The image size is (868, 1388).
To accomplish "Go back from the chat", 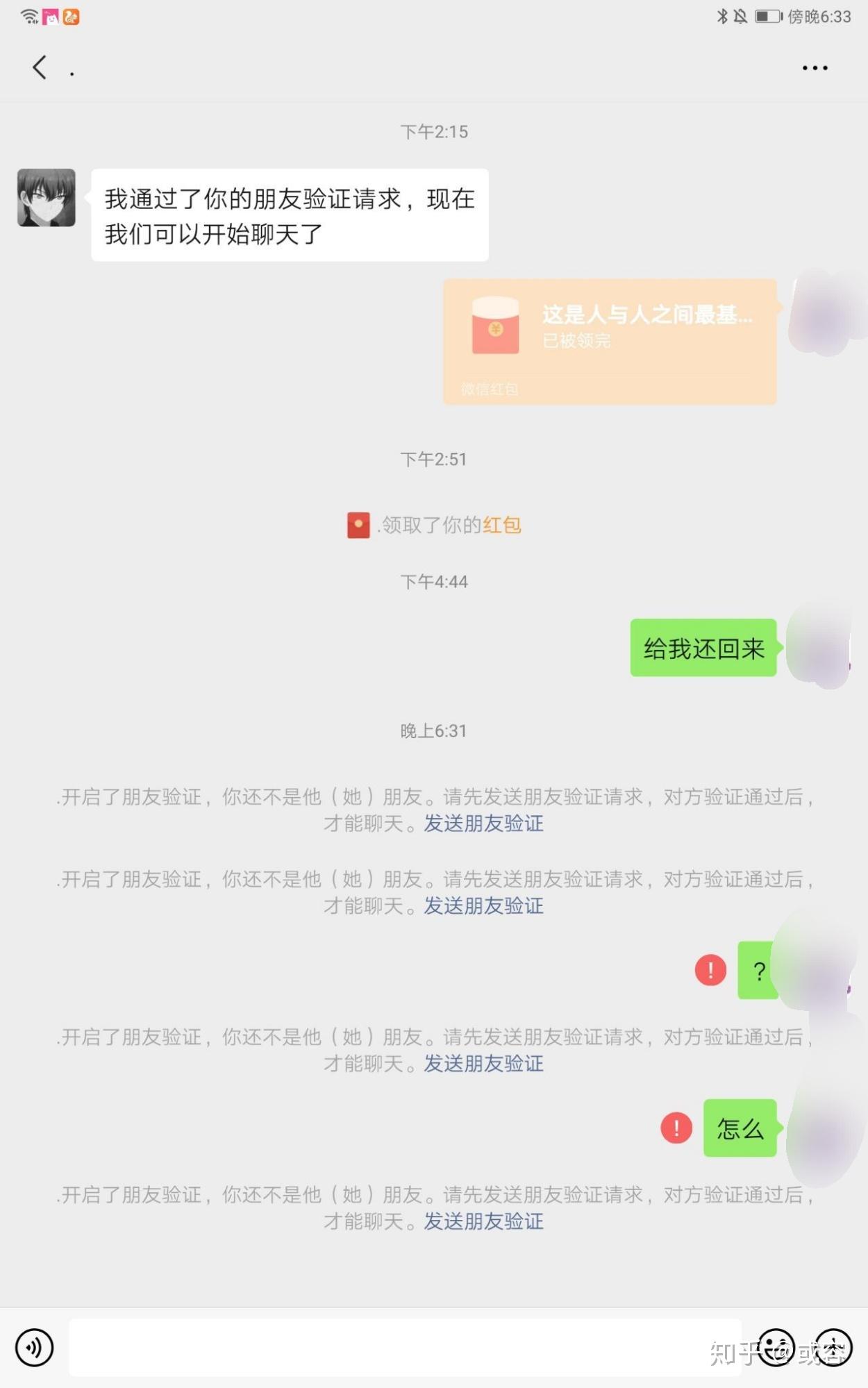I will tap(40, 67).
